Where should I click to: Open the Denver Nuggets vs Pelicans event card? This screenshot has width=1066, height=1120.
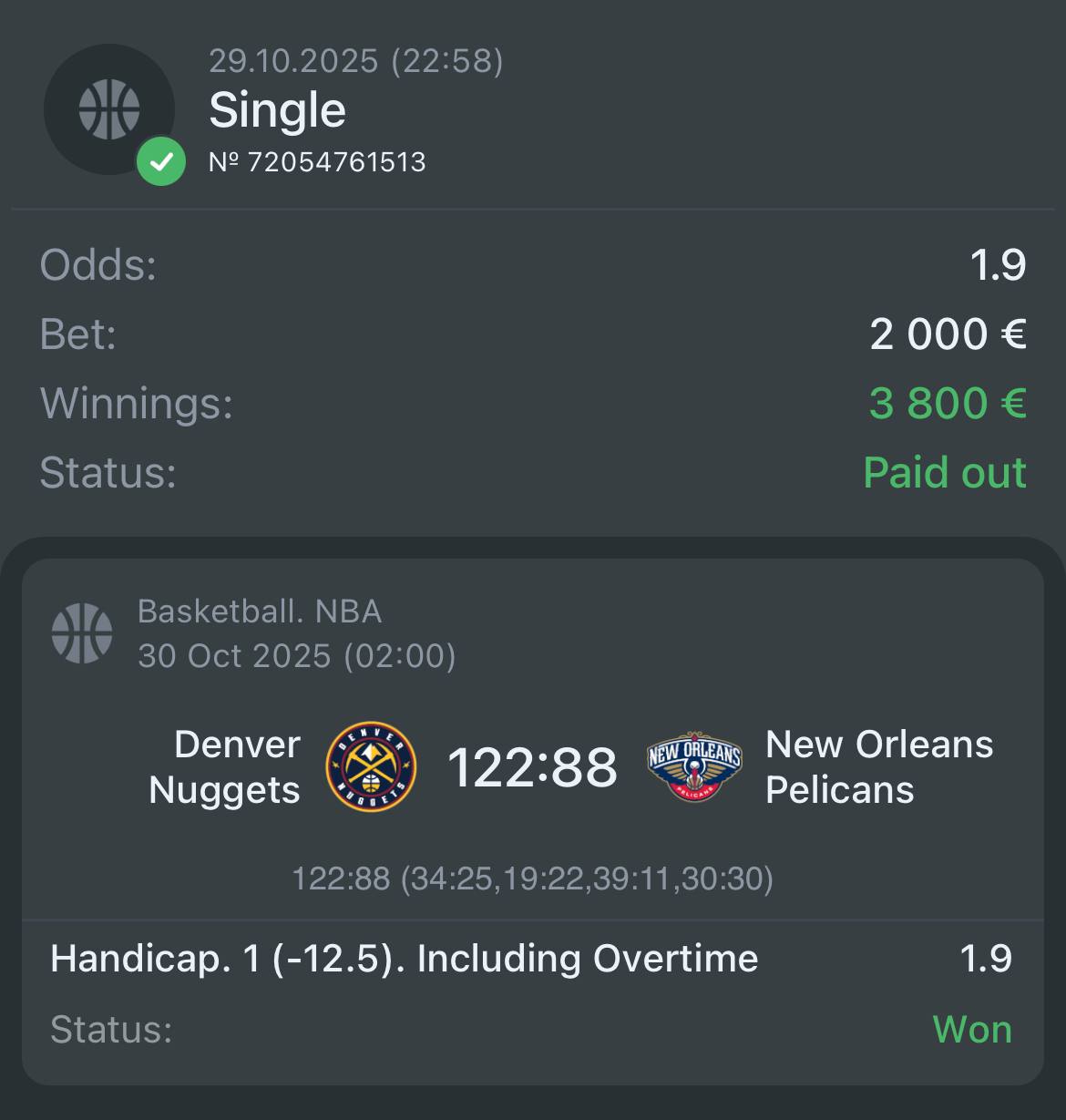[532, 767]
